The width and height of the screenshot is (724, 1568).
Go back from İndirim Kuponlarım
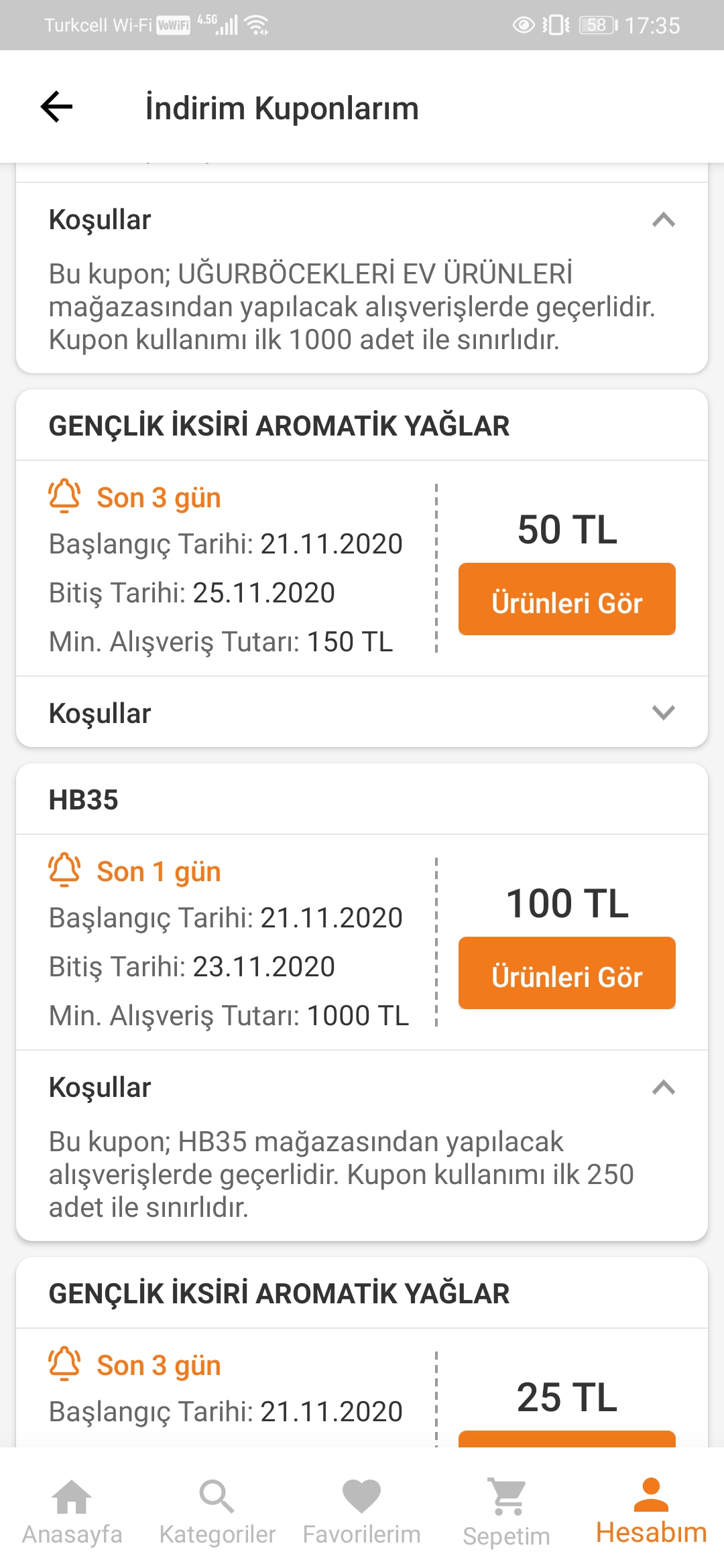[x=57, y=107]
